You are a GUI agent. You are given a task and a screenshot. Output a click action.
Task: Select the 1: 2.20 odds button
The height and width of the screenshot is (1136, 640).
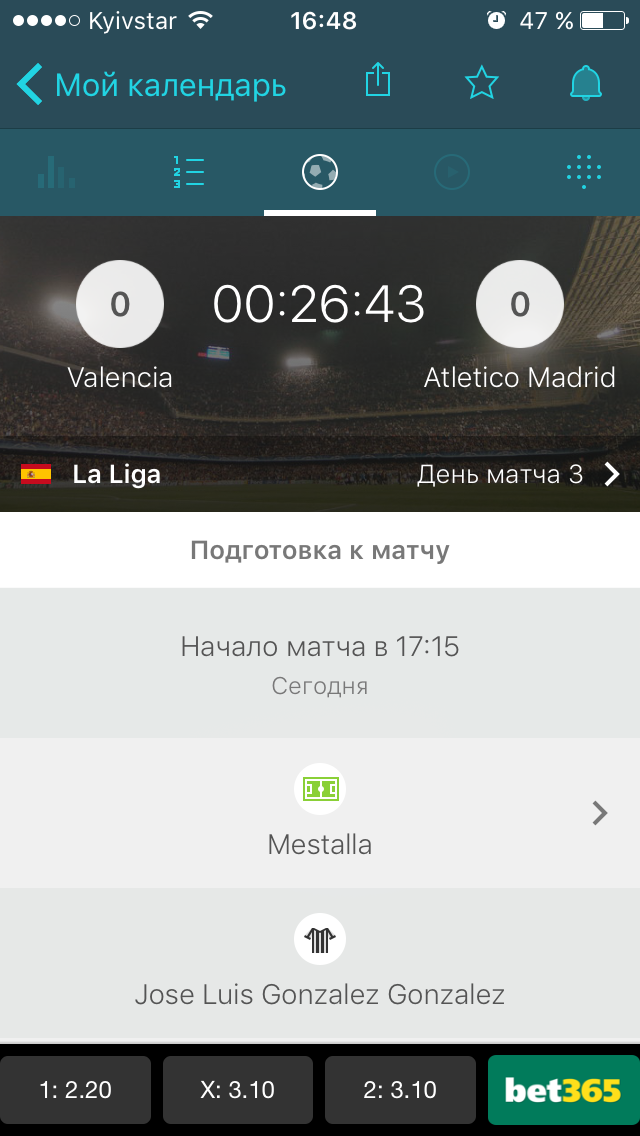point(75,1090)
